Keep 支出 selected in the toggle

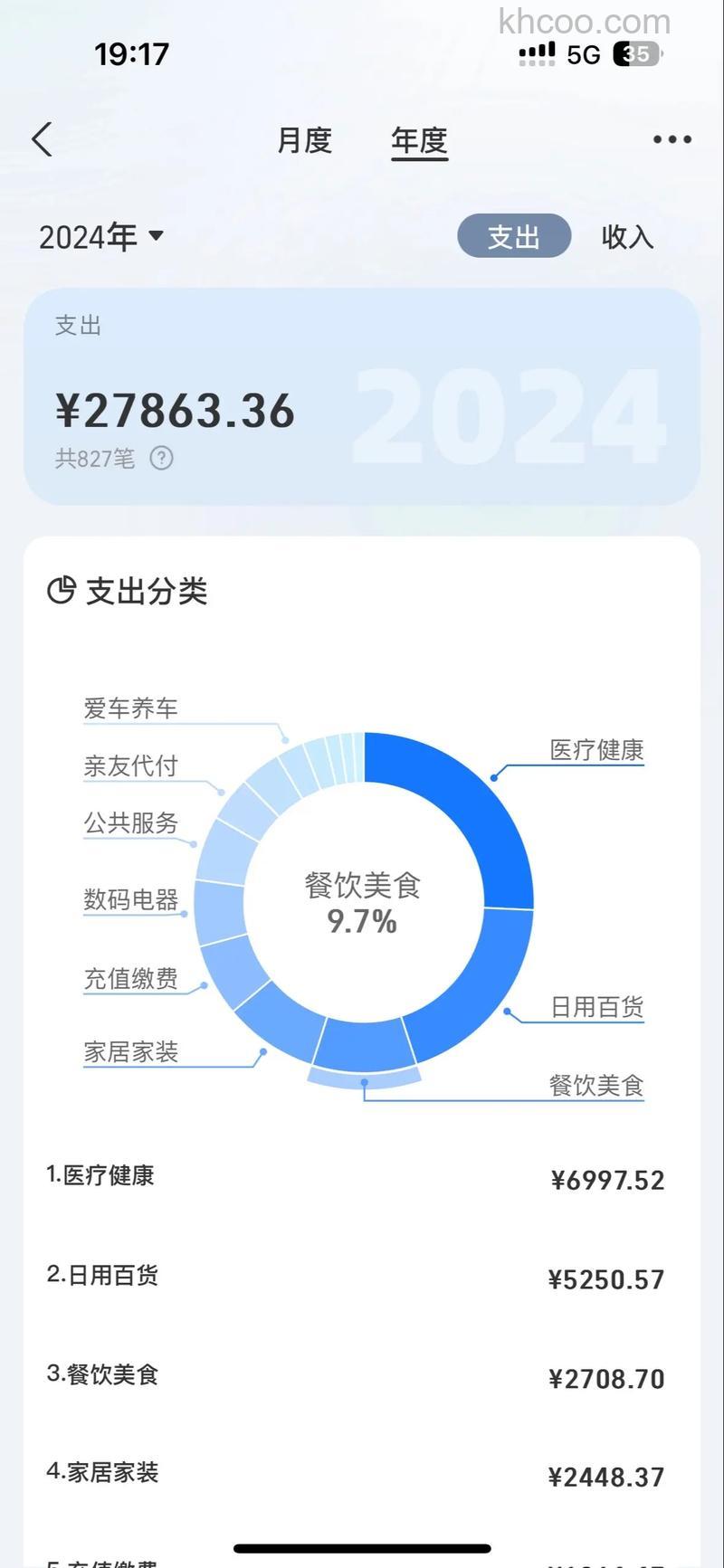point(513,235)
